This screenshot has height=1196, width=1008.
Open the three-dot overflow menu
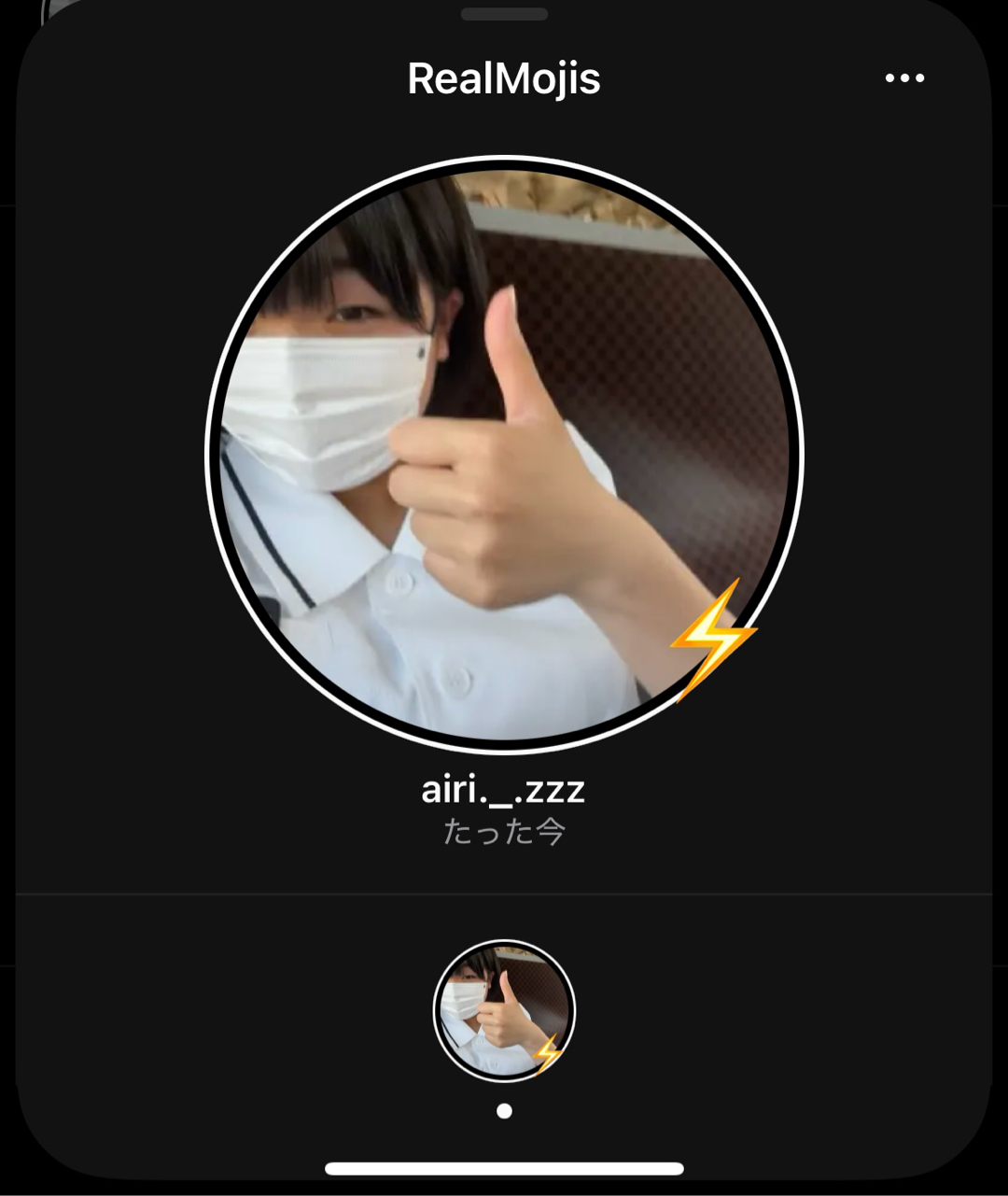[x=904, y=78]
